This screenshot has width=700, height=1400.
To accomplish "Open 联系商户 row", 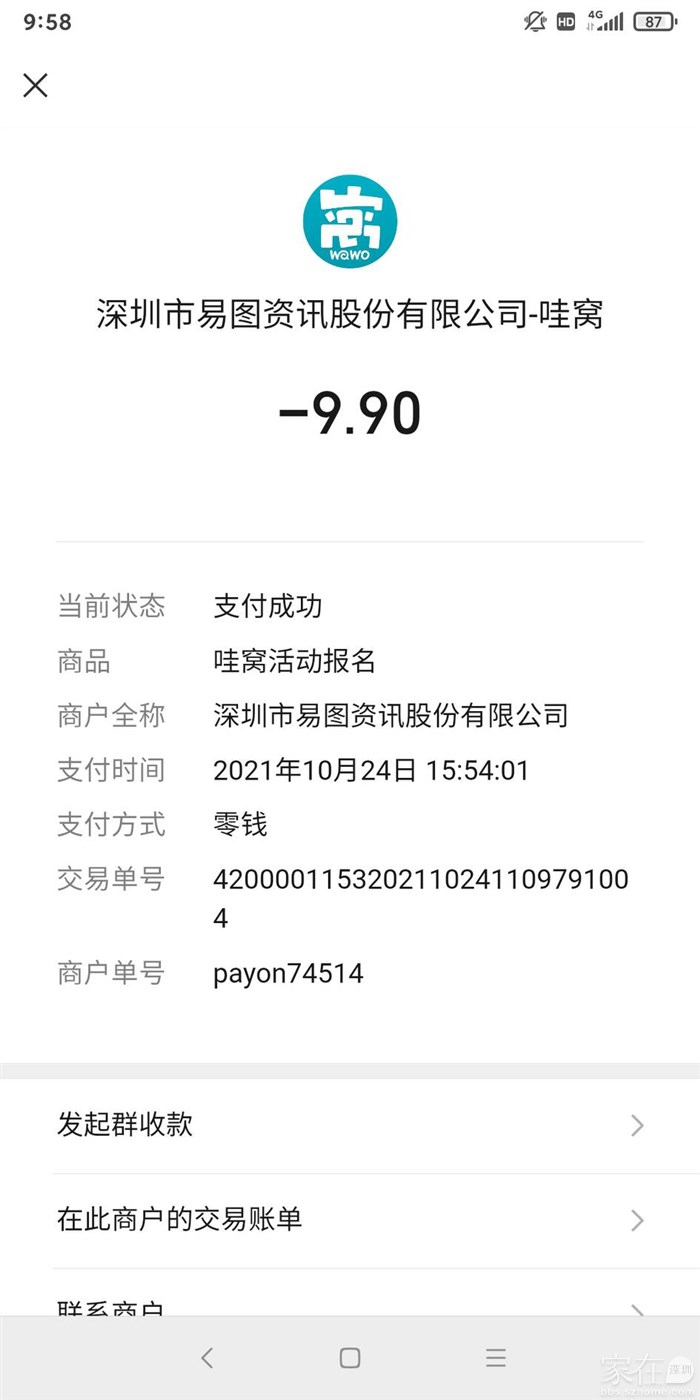I will [x=350, y=1305].
